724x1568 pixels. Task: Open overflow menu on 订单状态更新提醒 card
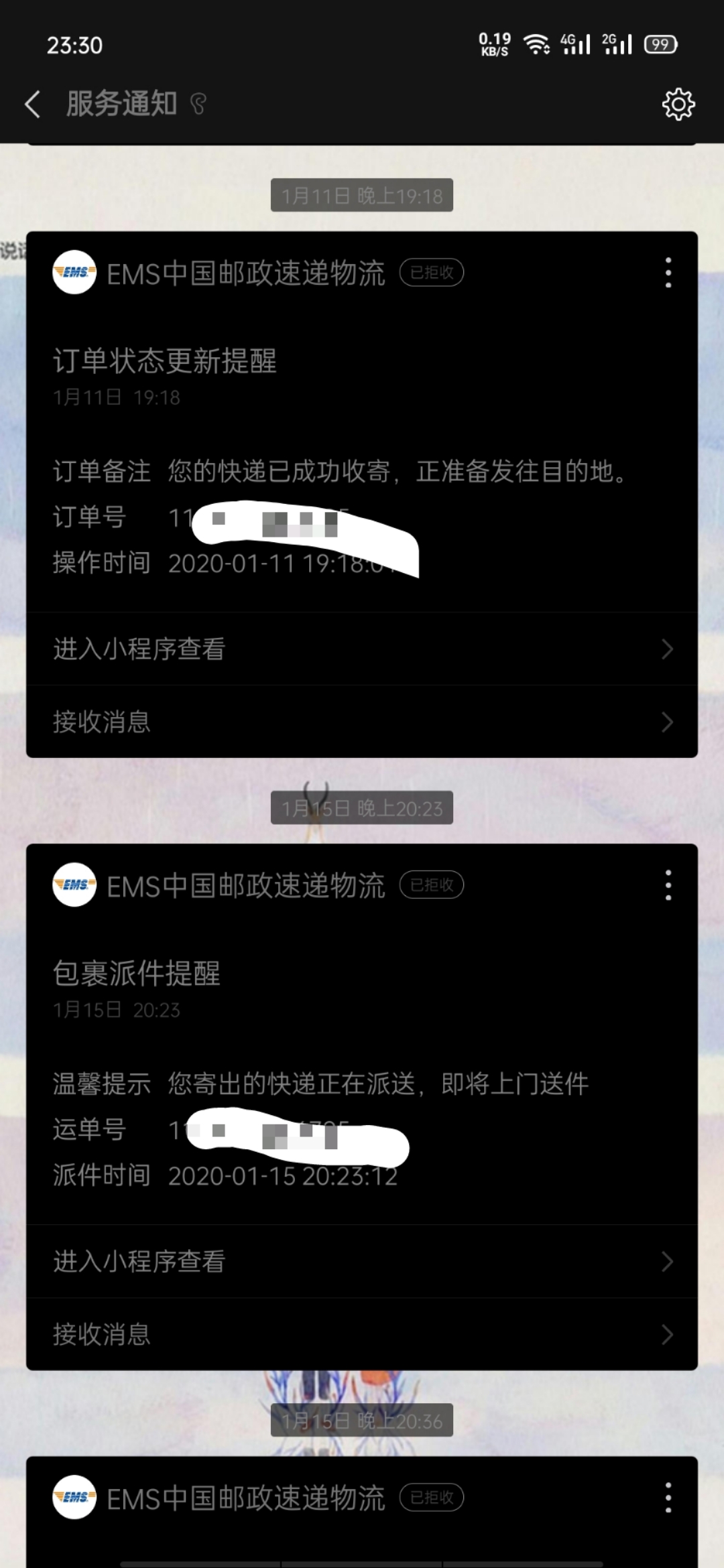[x=668, y=273]
